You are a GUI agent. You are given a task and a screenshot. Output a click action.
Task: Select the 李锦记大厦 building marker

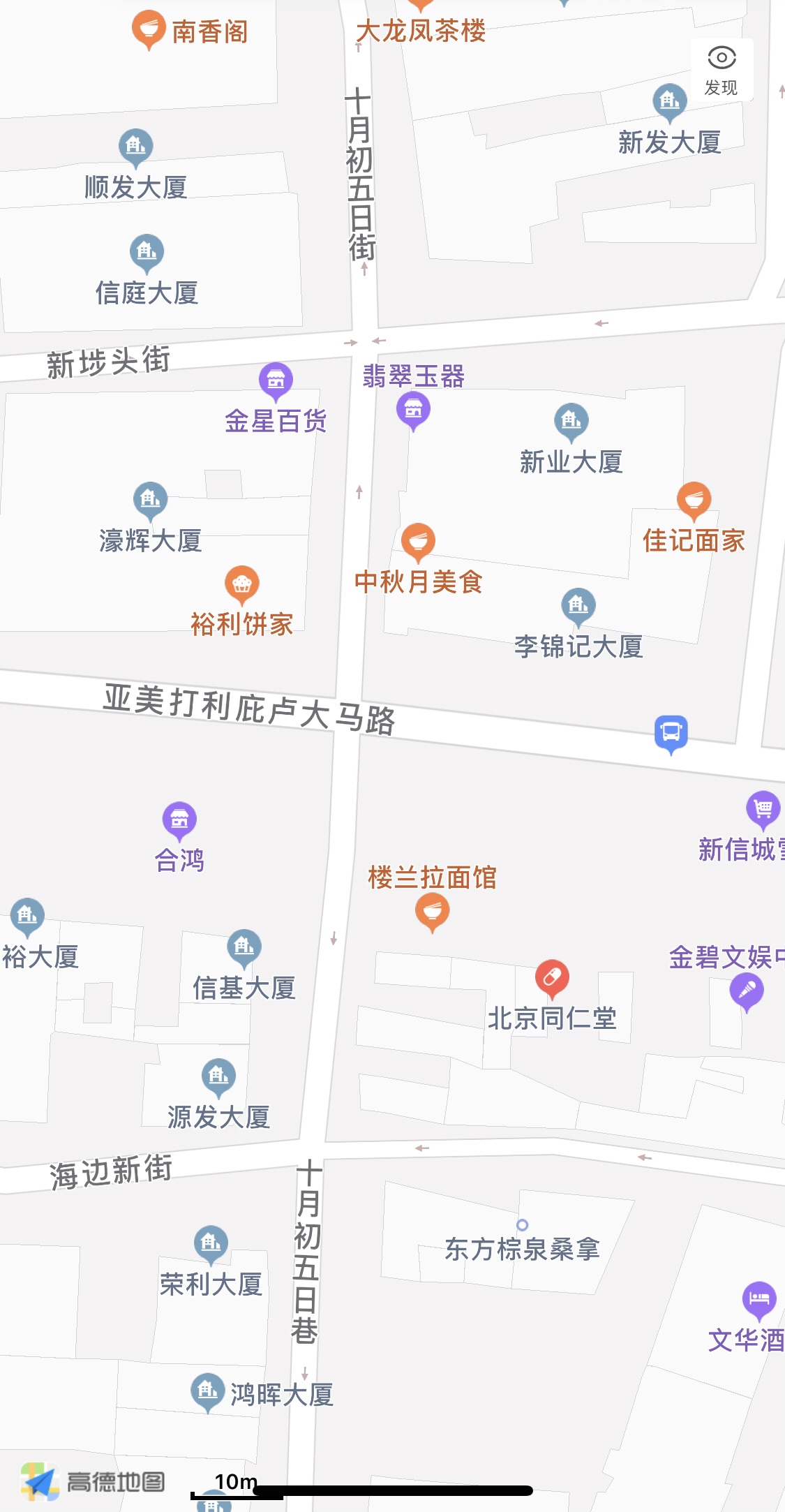577,606
